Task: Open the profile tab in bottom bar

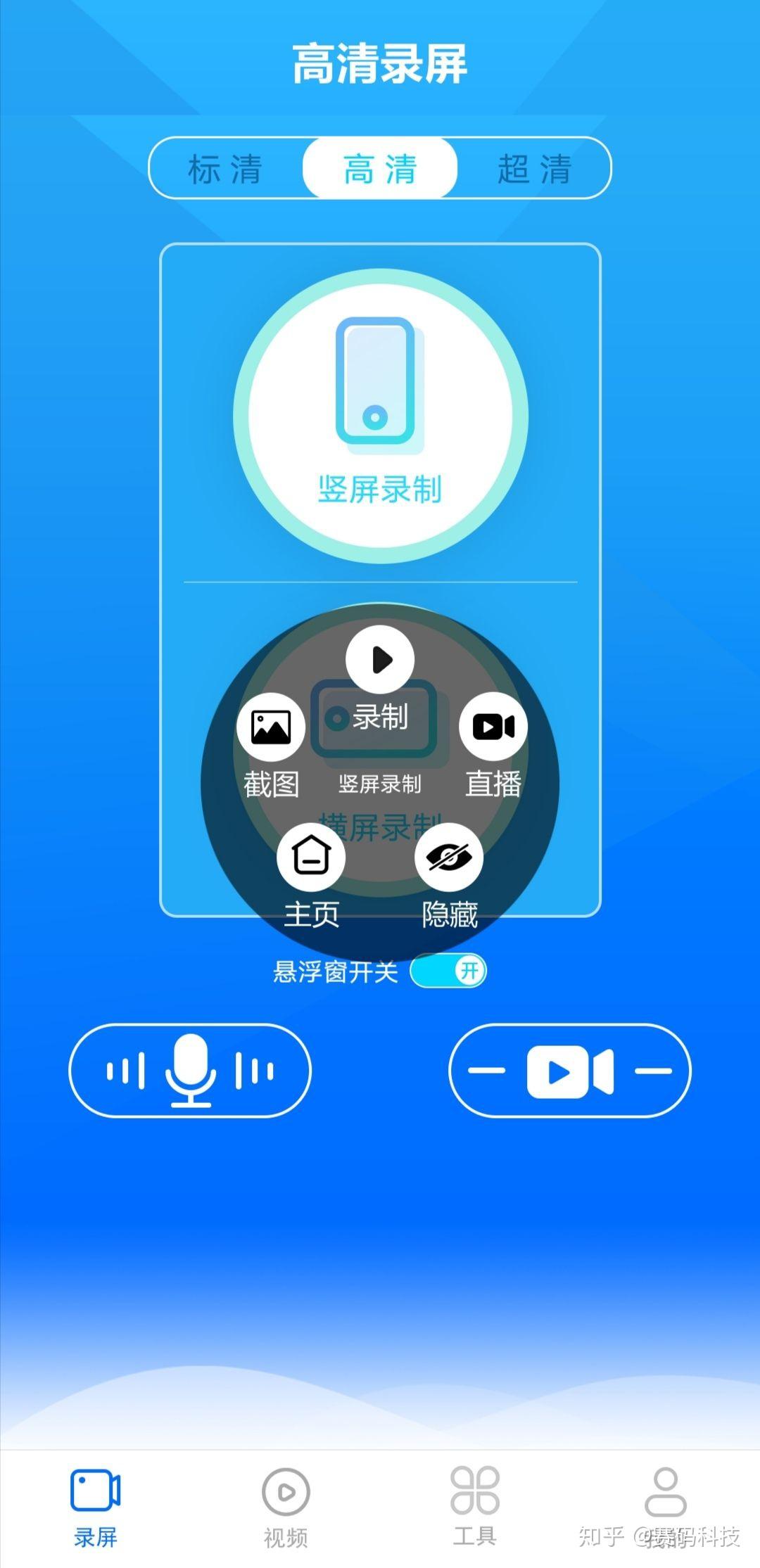Action: click(665, 1491)
